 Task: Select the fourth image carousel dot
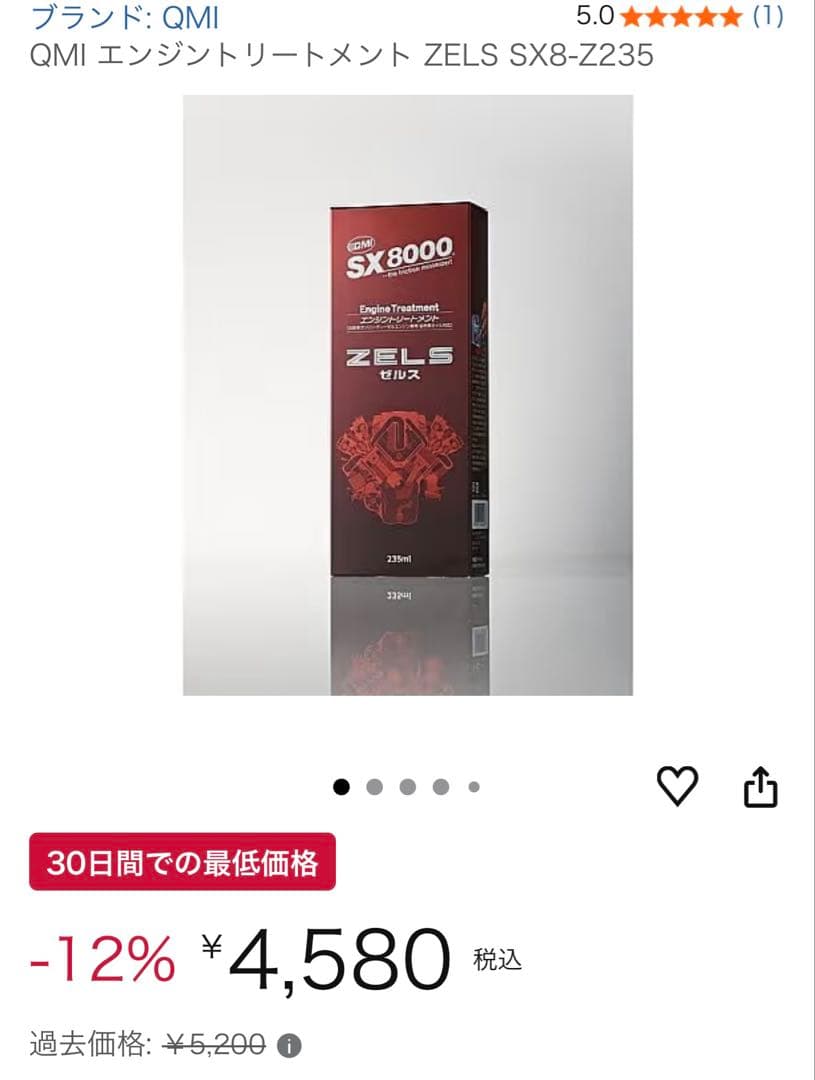click(x=439, y=787)
